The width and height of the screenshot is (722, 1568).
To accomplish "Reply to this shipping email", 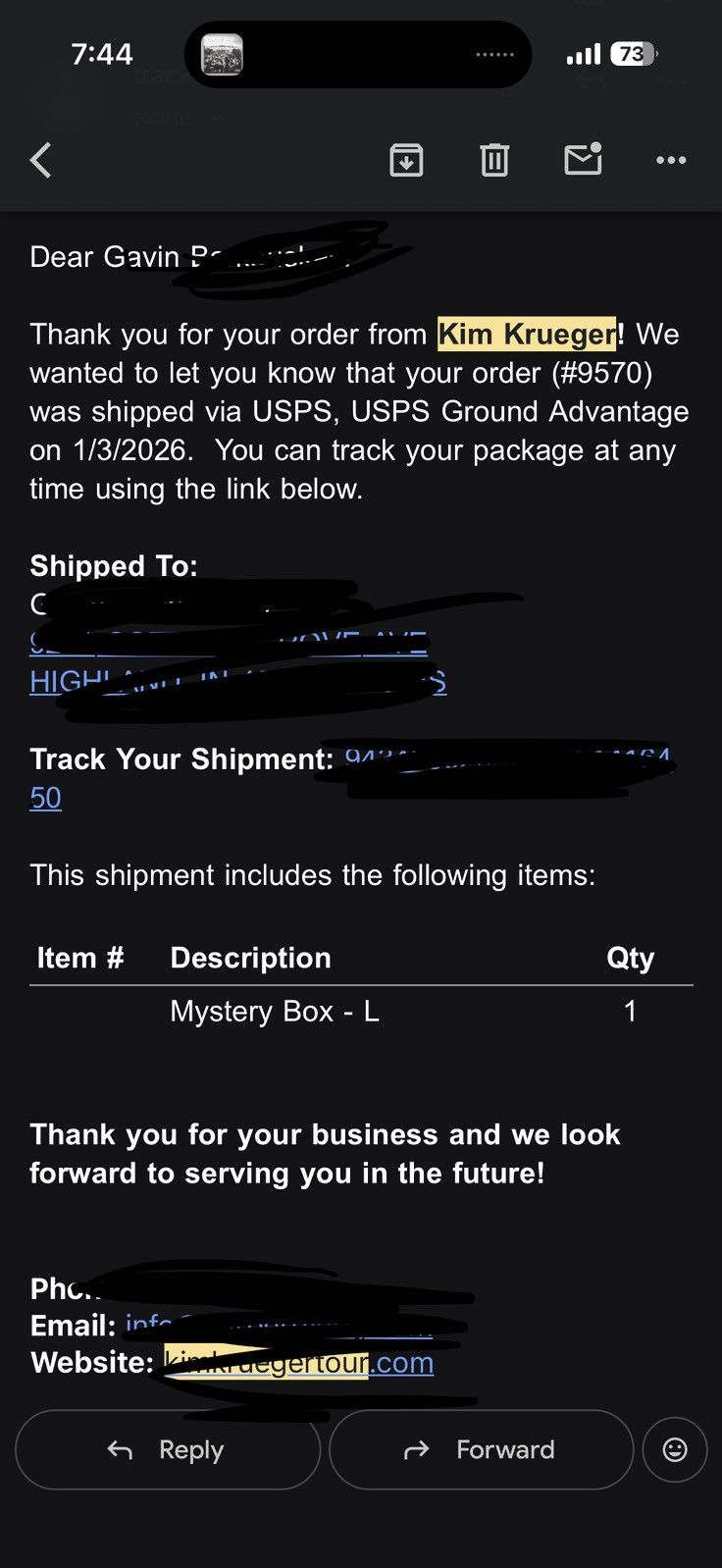I will (x=168, y=1449).
